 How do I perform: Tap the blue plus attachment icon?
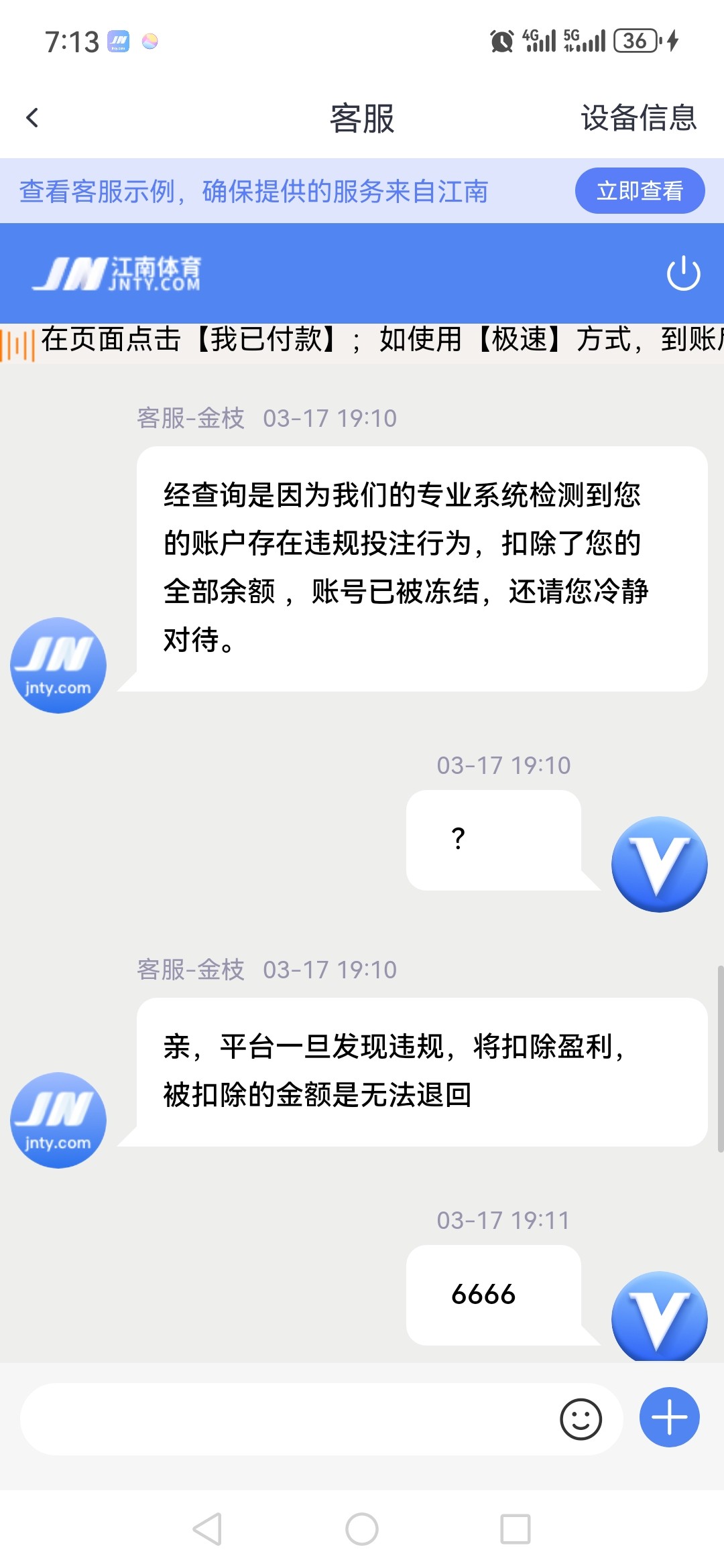pyautogui.click(x=668, y=1418)
